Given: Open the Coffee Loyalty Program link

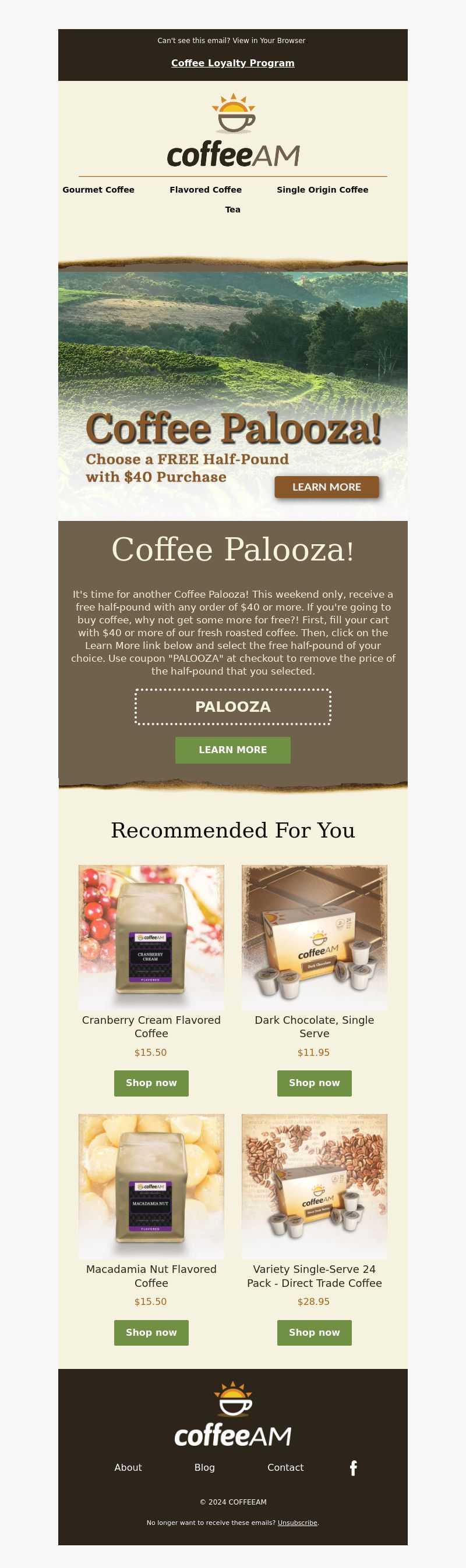Looking at the screenshot, I should pyautogui.click(x=232, y=63).
